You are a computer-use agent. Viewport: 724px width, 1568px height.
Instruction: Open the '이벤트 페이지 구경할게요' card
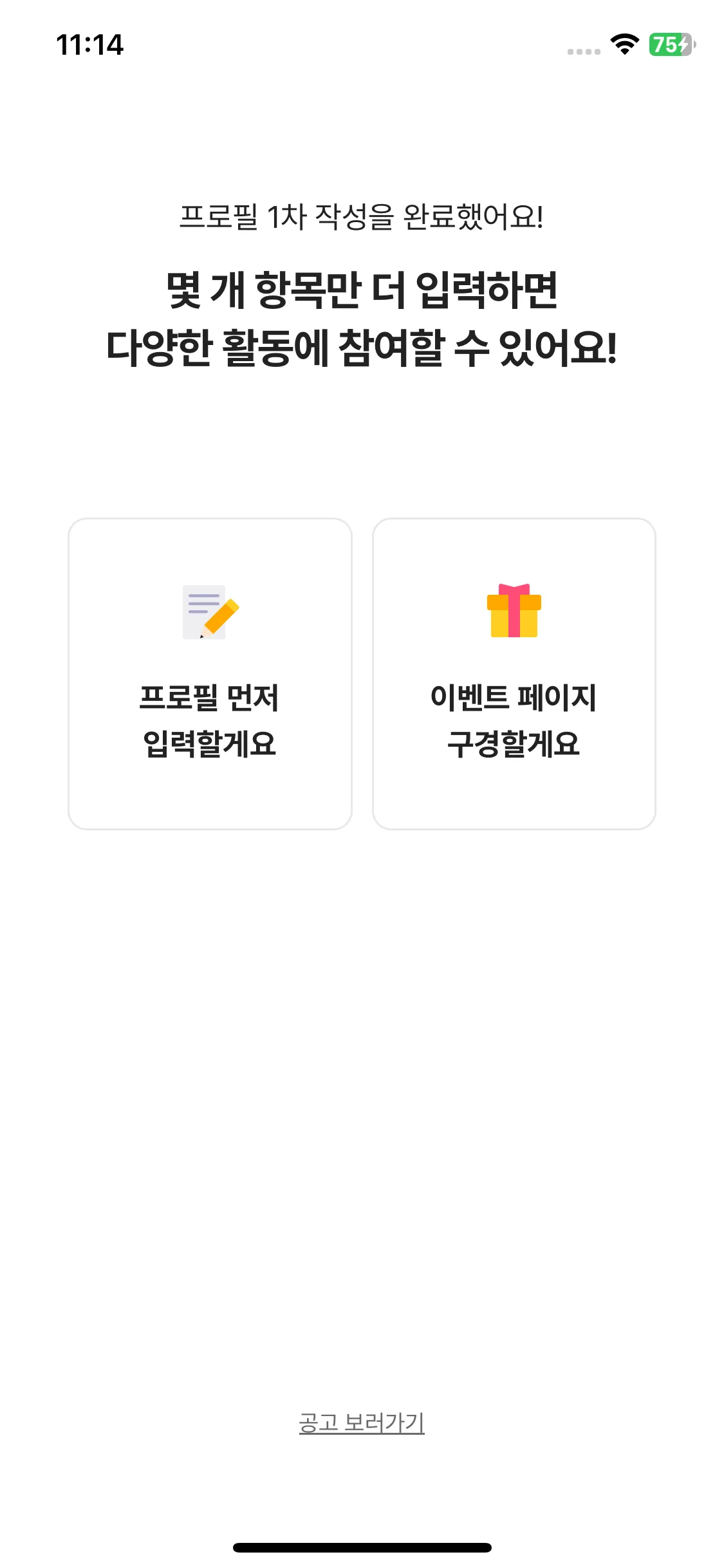[x=514, y=673]
